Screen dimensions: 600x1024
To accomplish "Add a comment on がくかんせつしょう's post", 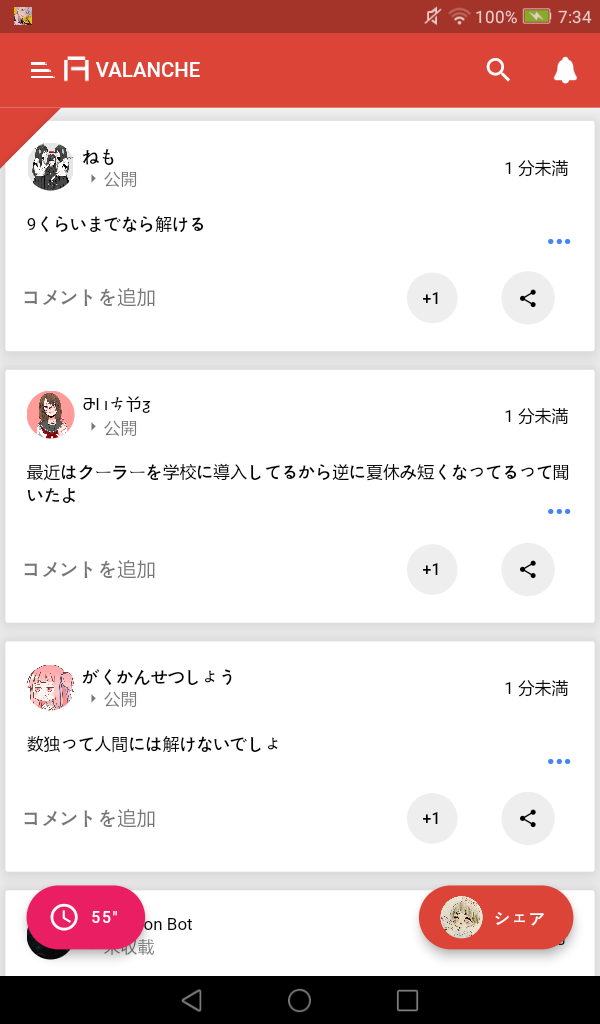I will point(90,819).
